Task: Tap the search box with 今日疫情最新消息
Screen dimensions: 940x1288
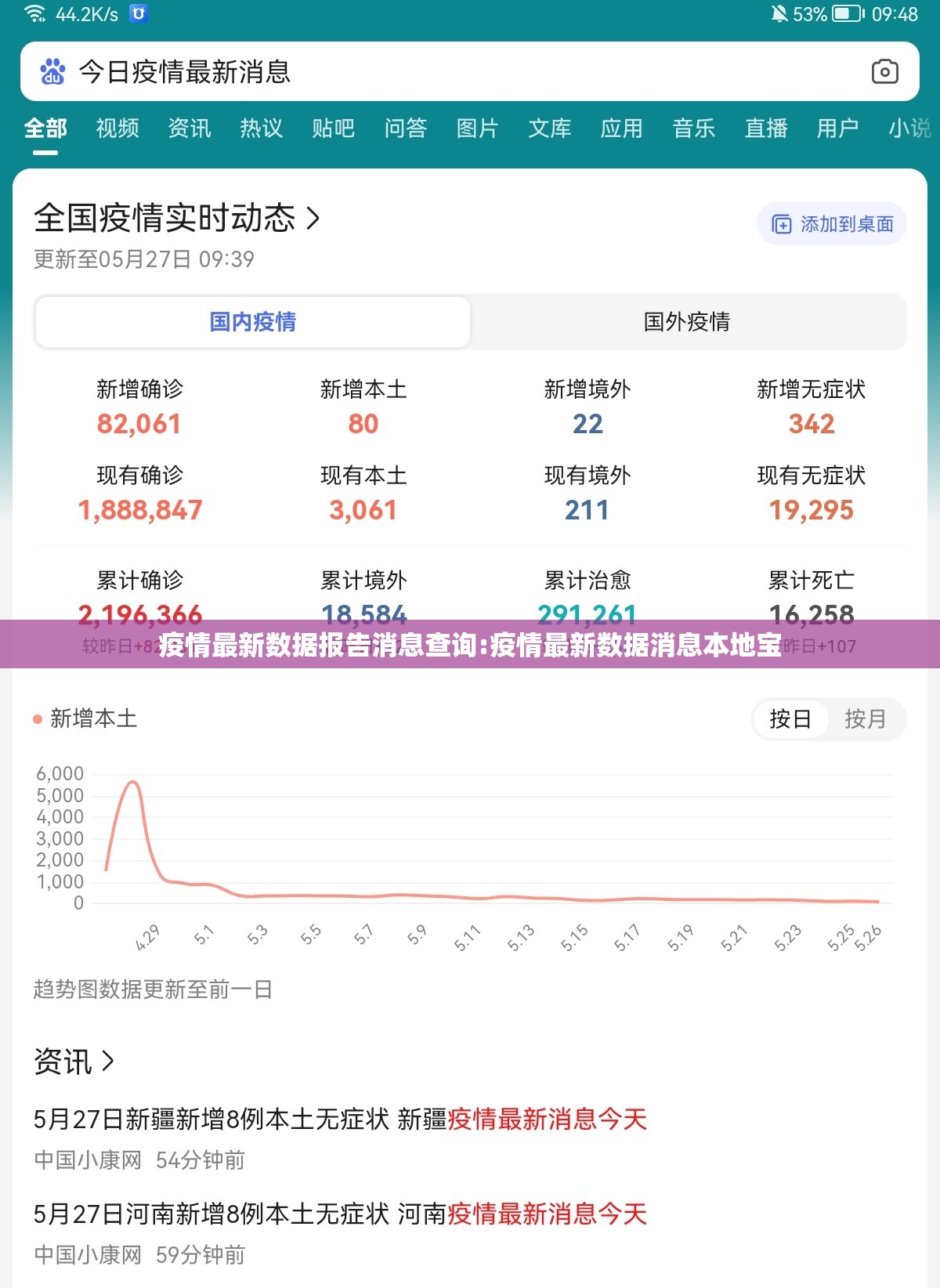Action: coord(439,72)
